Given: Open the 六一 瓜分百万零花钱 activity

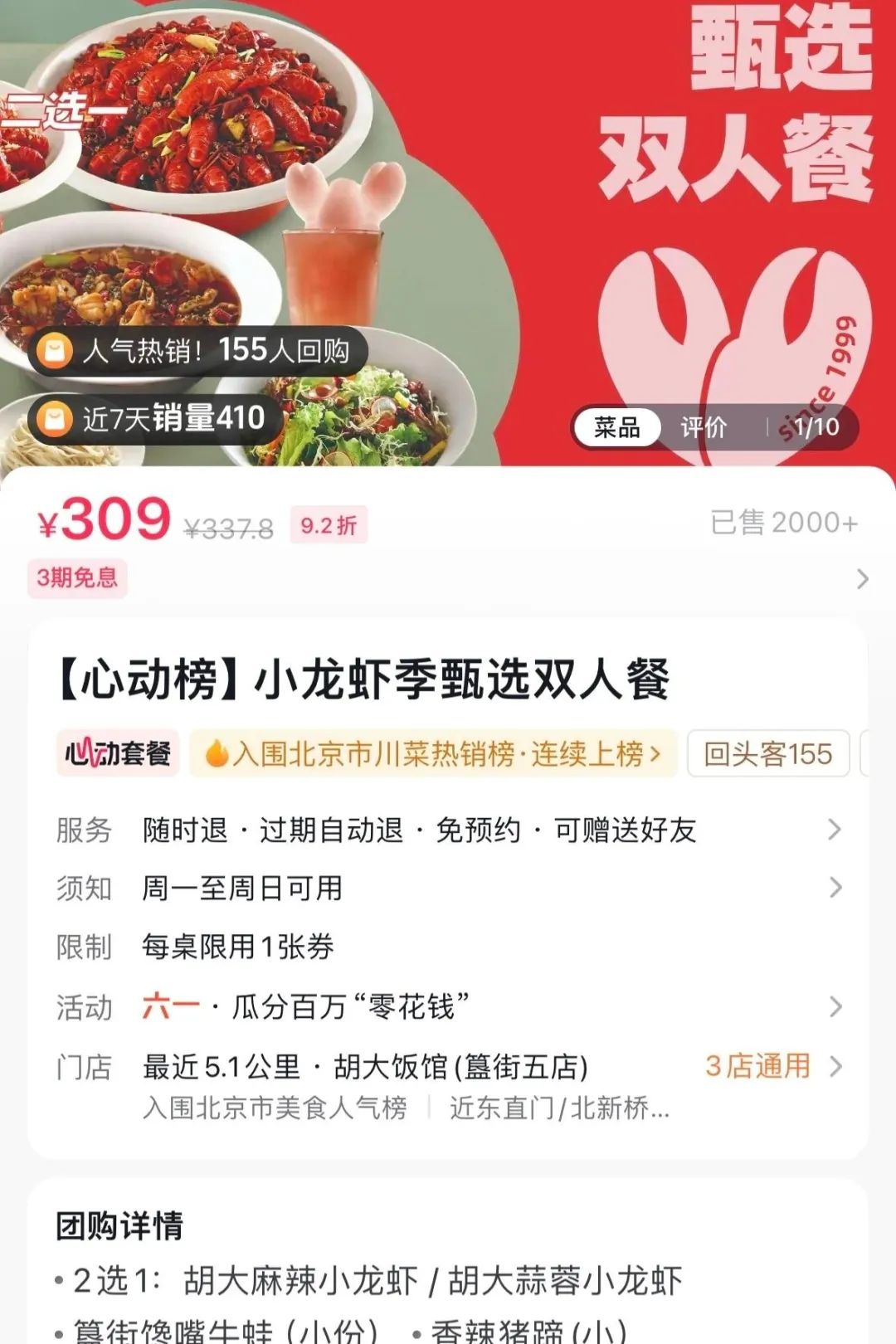Looking at the screenshot, I should click(x=448, y=1006).
